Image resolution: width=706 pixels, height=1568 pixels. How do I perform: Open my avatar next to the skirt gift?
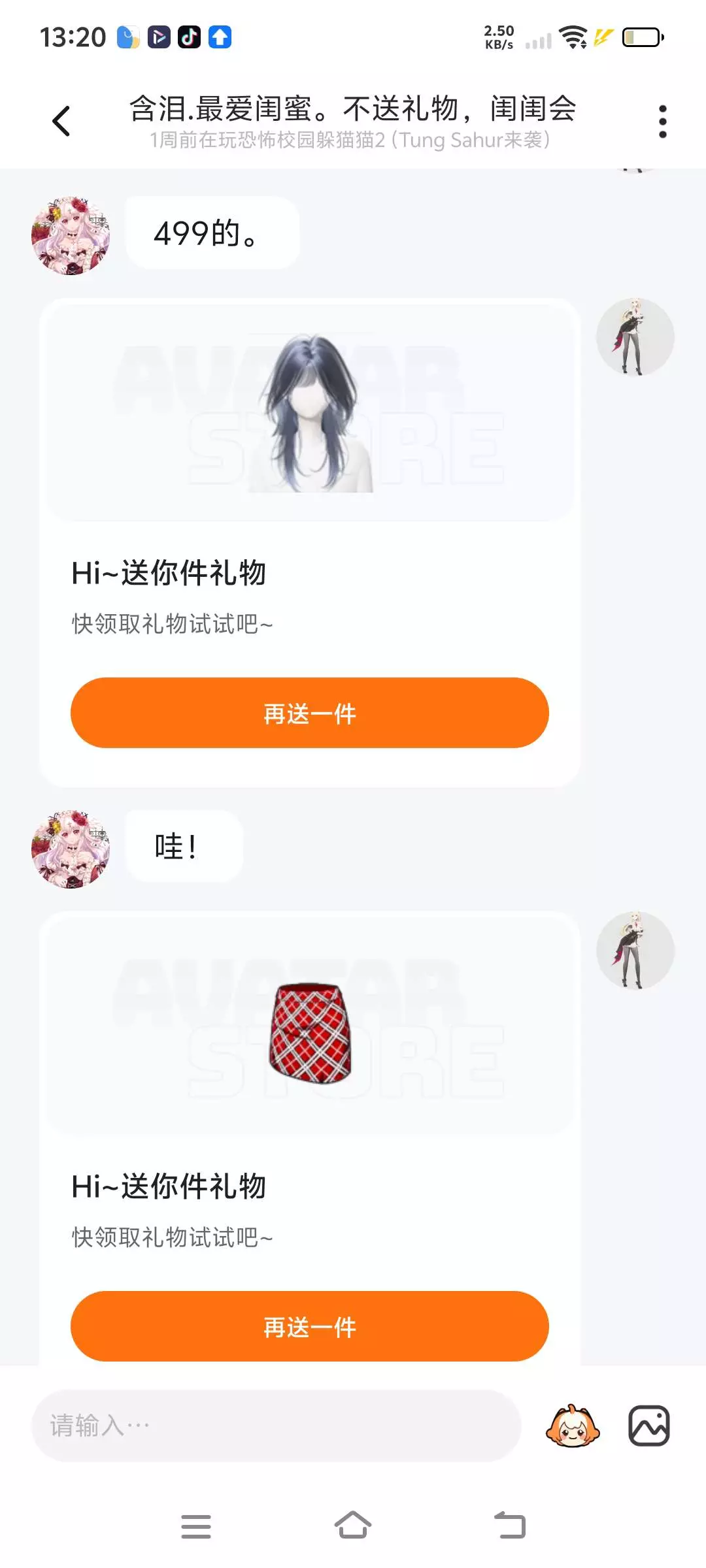[635, 951]
